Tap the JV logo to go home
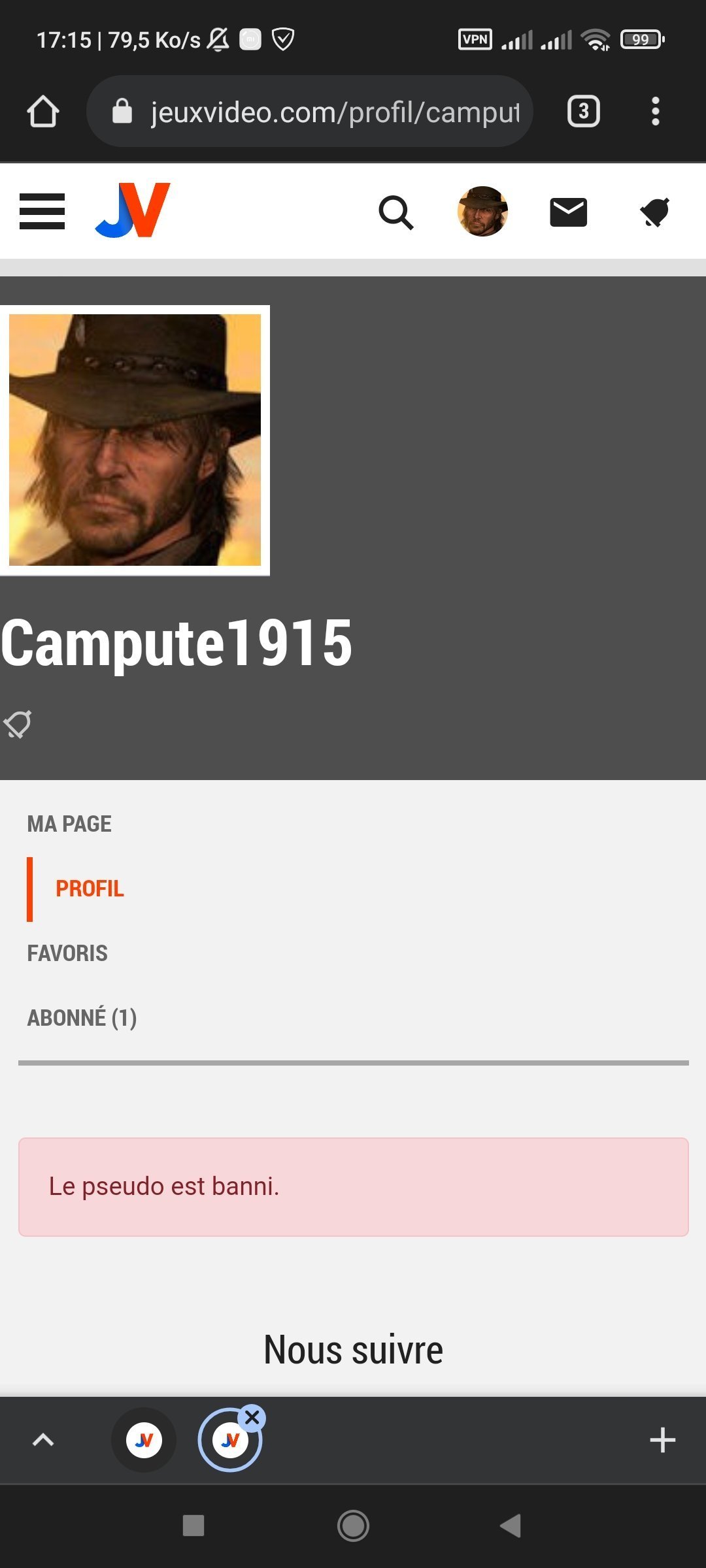This screenshot has height=1568, width=706. (x=133, y=210)
